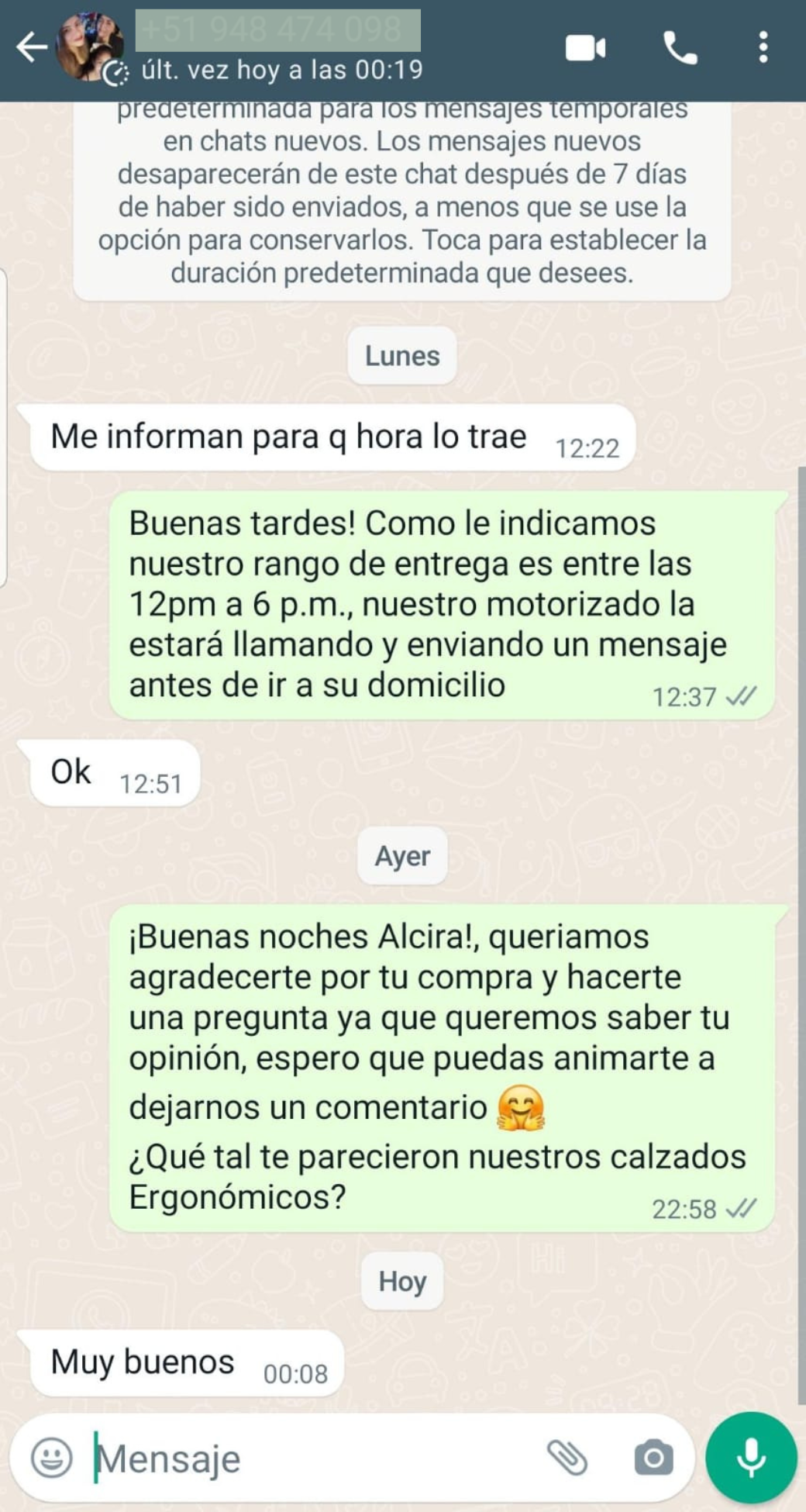
Task: Tap the temporary messages notice to set duration
Action: 401,200
